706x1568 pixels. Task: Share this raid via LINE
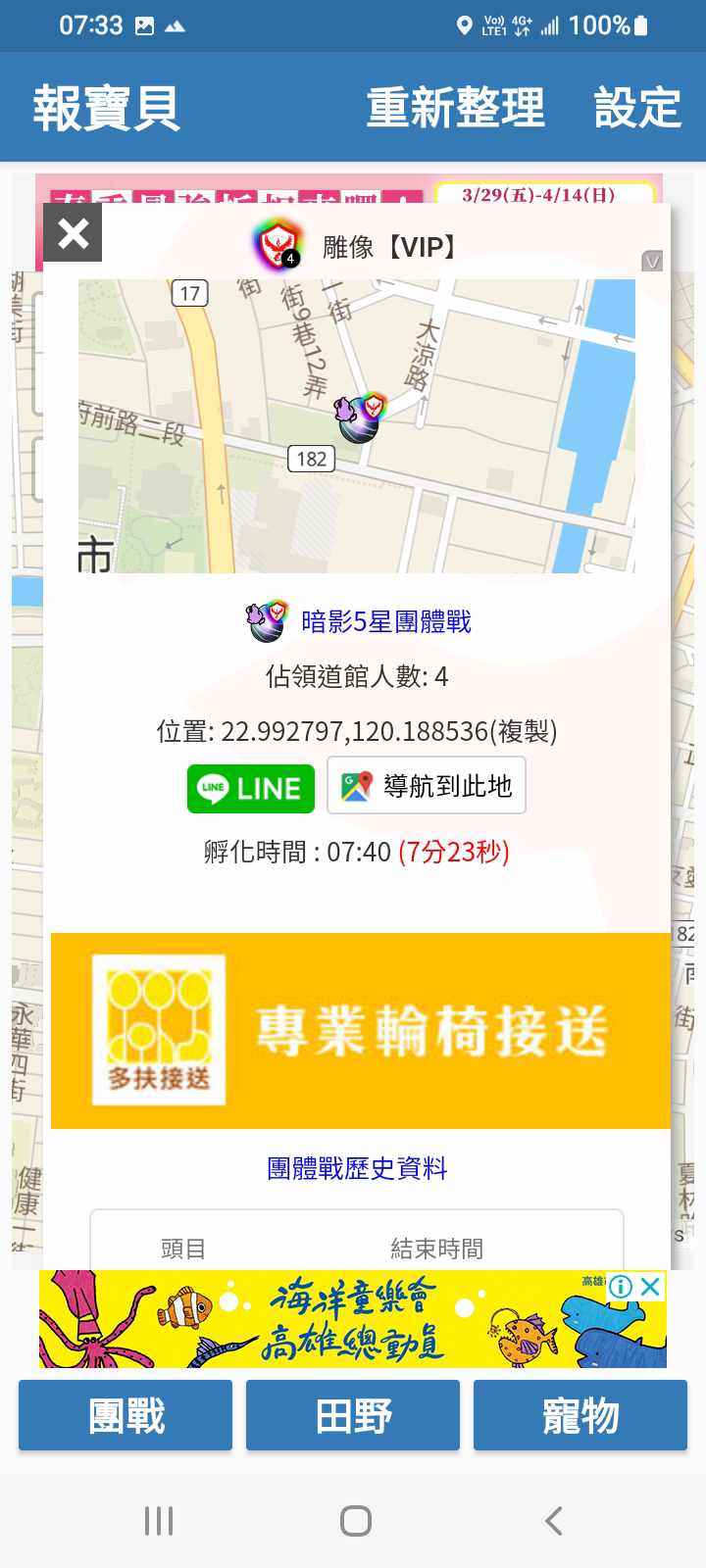(251, 789)
